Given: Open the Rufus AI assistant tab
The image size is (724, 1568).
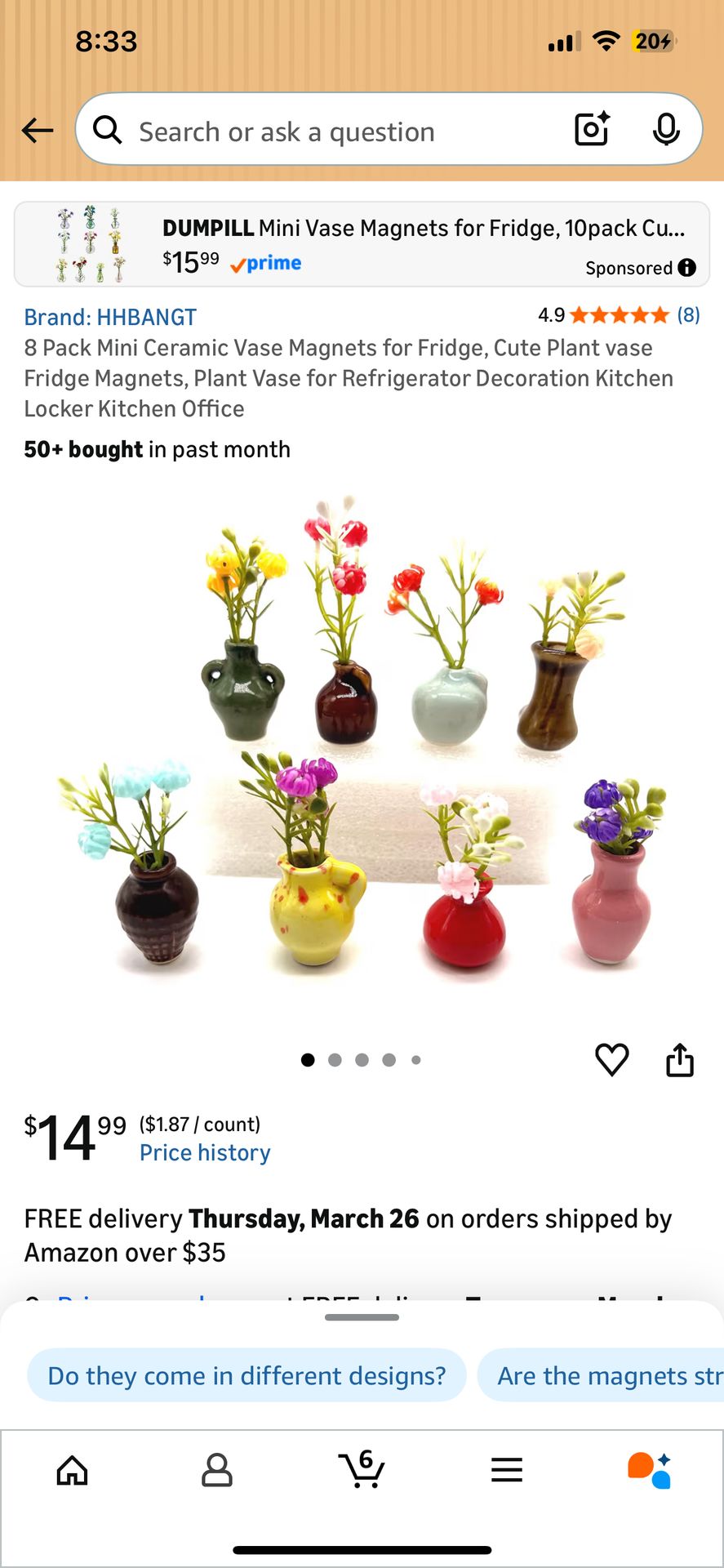Looking at the screenshot, I should 650,1470.
